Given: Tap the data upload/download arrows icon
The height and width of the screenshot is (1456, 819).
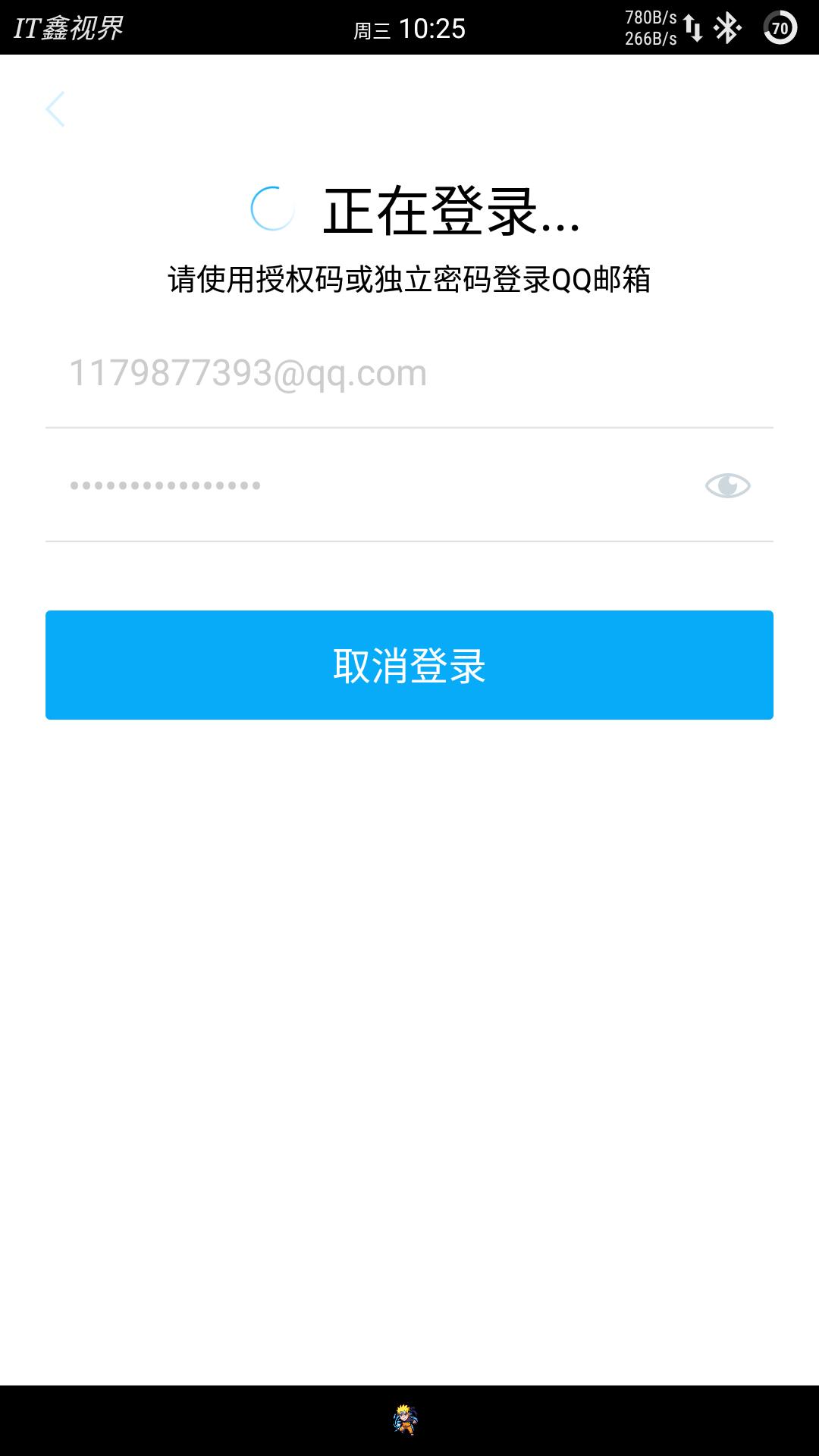Looking at the screenshot, I should tap(694, 29).
